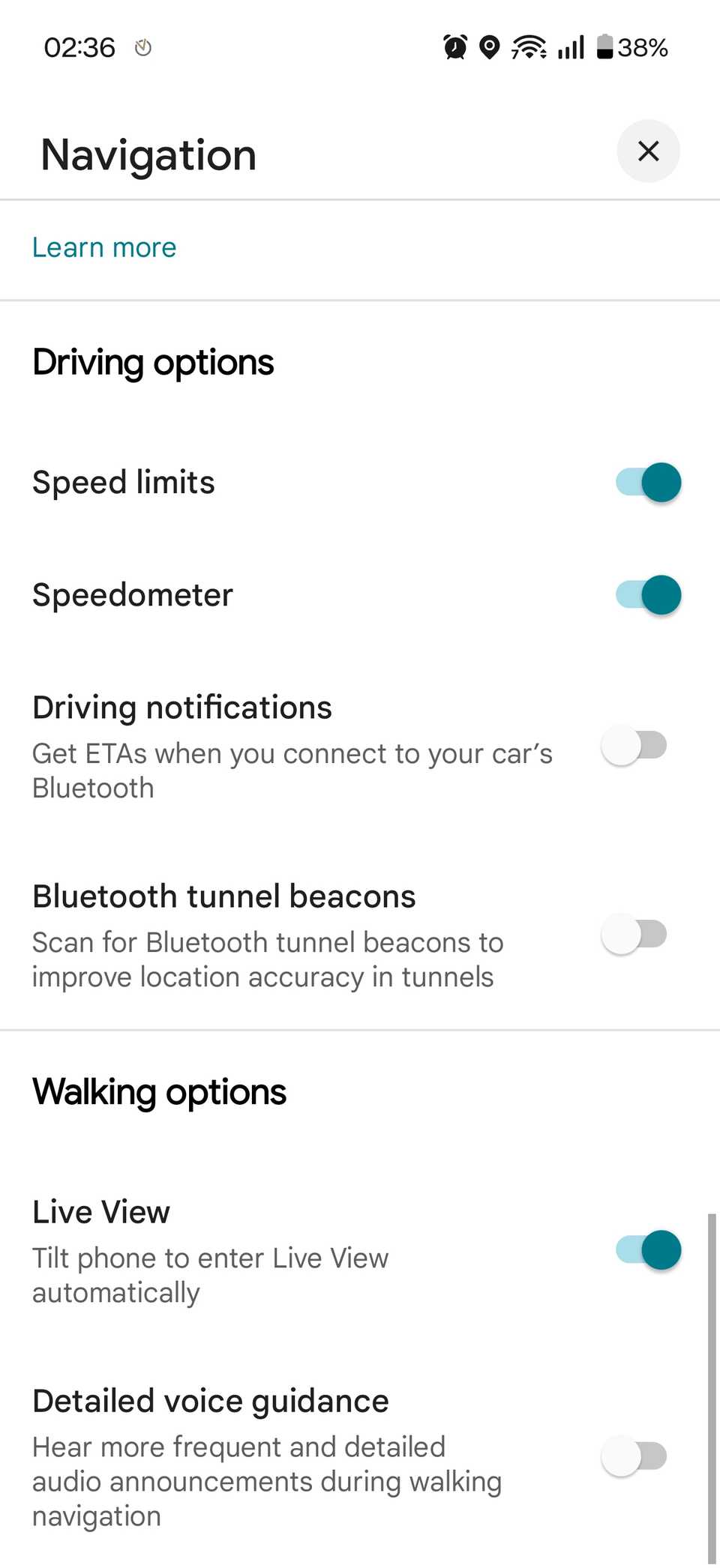
Task: Tap the Navigation screen title
Action: point(148,154)
